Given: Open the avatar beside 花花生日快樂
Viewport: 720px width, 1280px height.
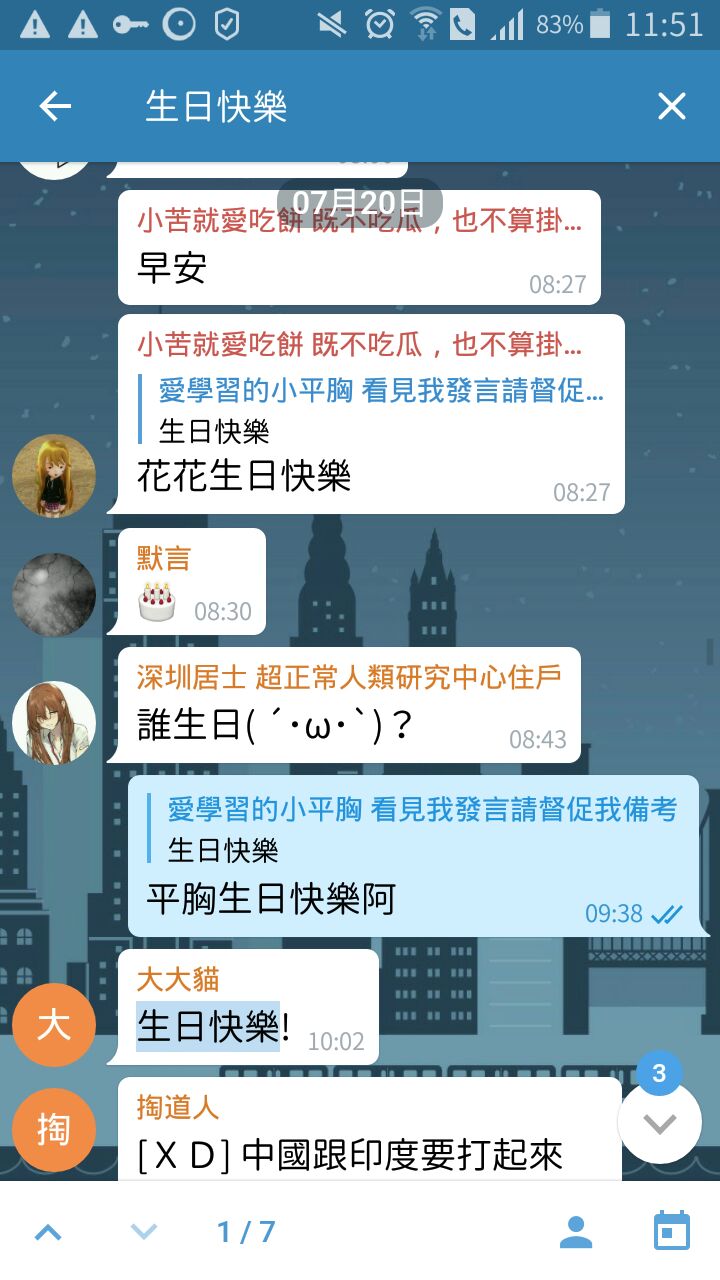Looking at the screenshot, I should (x=54, y=475).
